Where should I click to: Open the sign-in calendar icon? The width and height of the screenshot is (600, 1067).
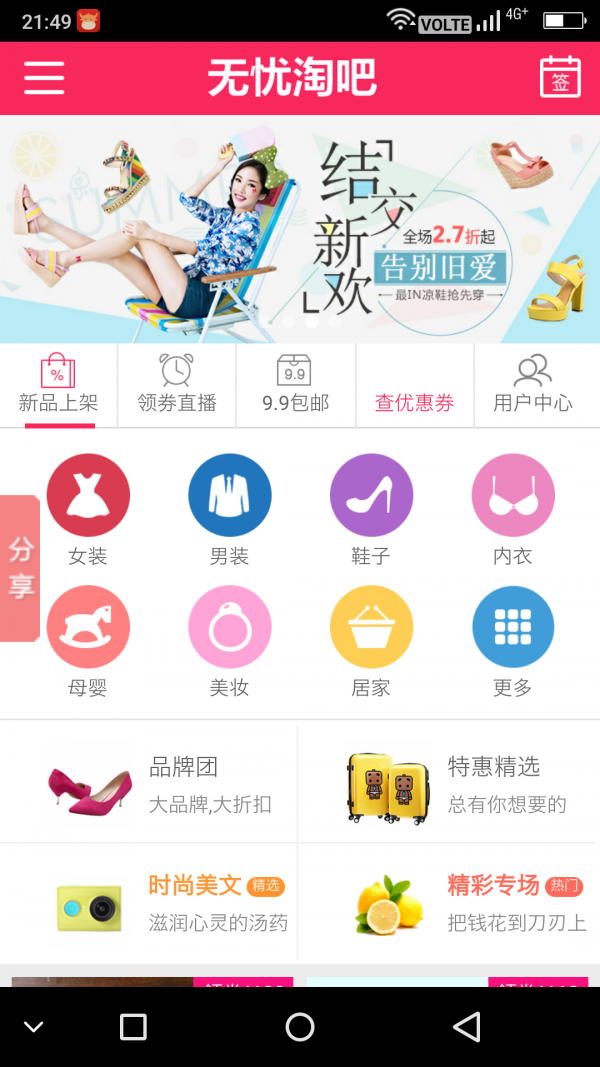point(560,77)
